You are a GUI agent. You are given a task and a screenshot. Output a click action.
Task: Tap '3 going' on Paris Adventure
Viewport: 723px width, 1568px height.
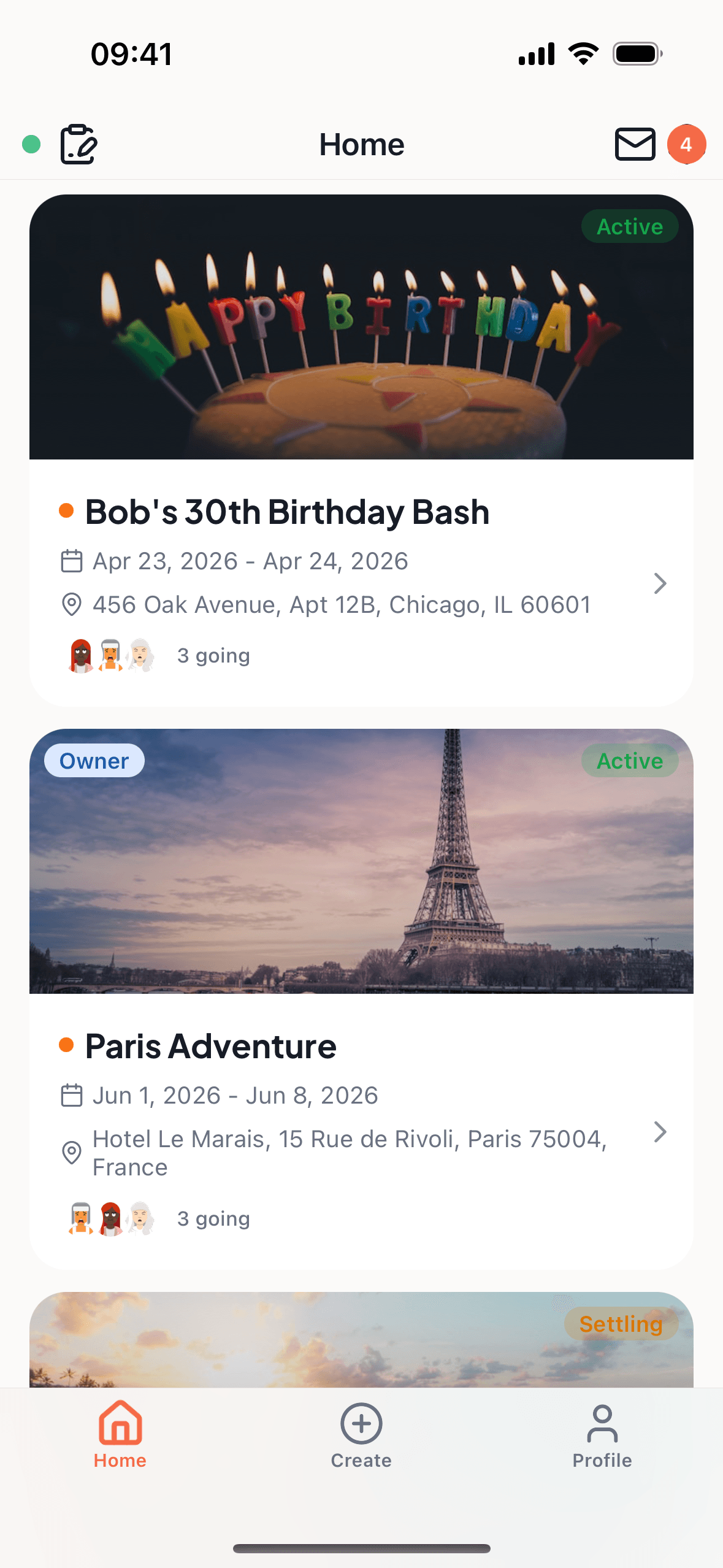tap(213, 1218)
